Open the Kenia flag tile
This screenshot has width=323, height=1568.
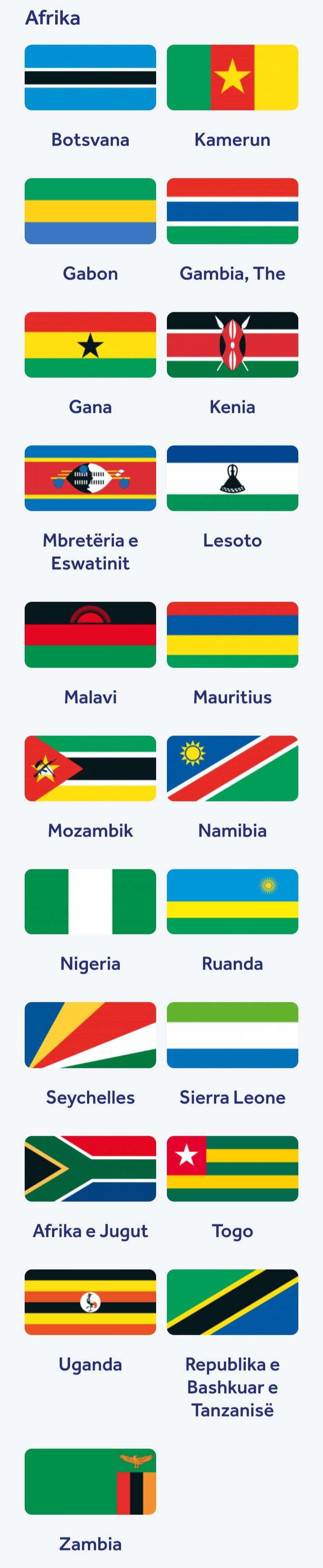(232, 345)
